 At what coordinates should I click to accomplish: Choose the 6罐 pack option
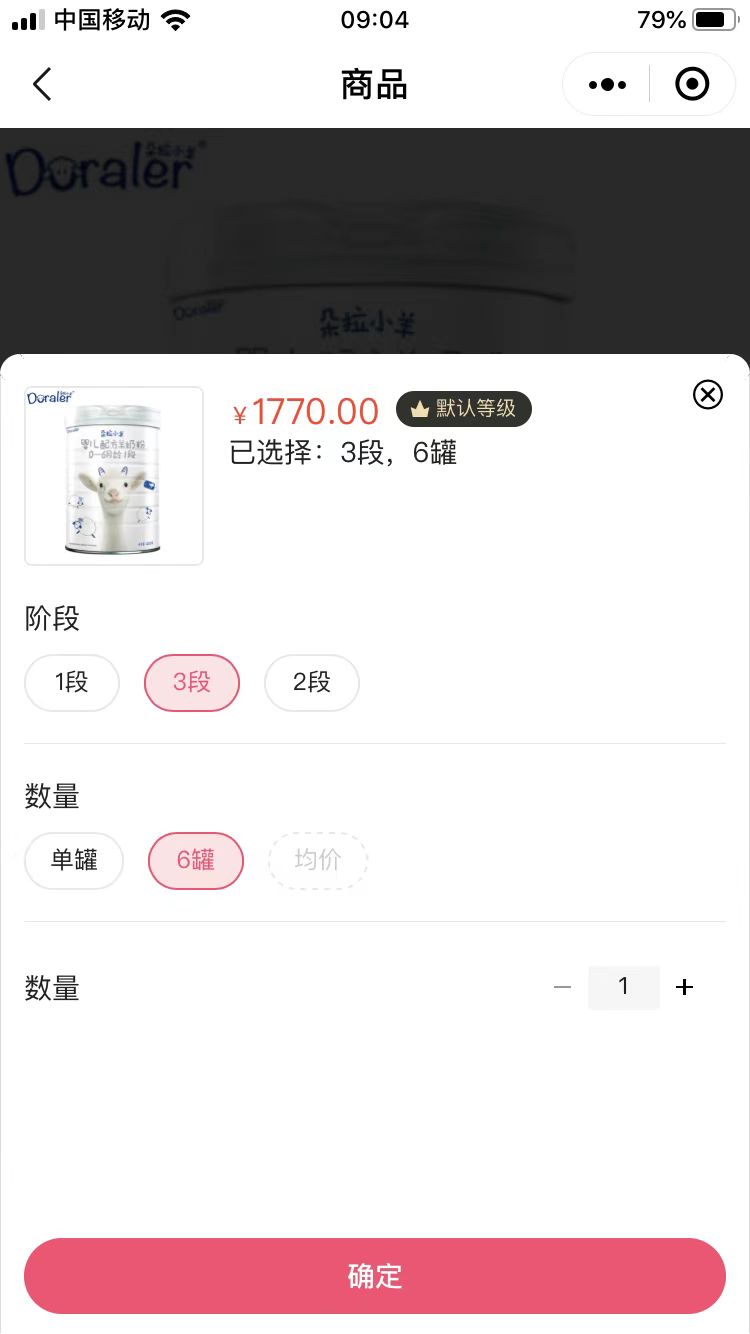pos(196,861)
